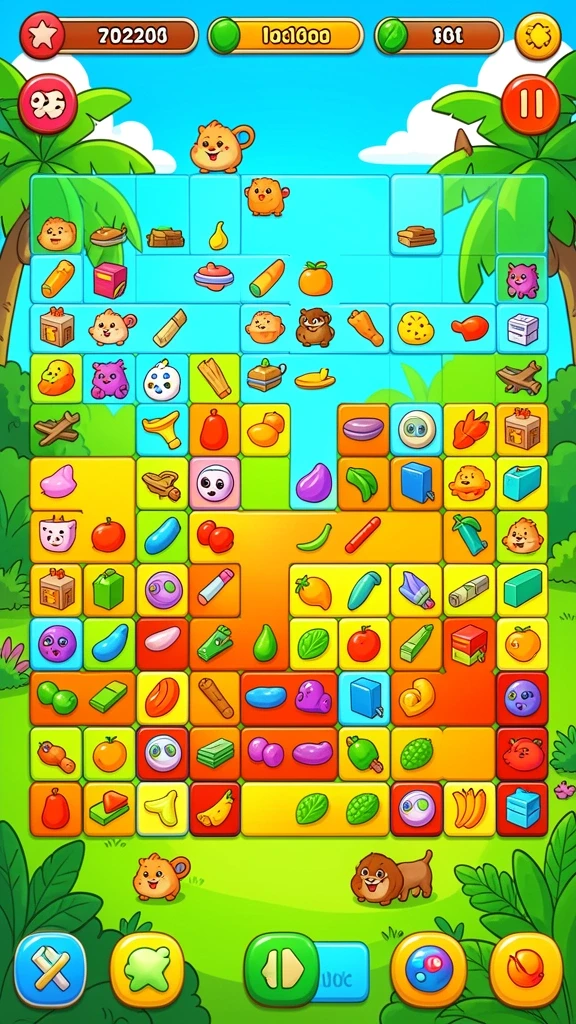Screen dimensions: 576x1024
Task: Use the blue orb booster
Action: click(428, 970)
